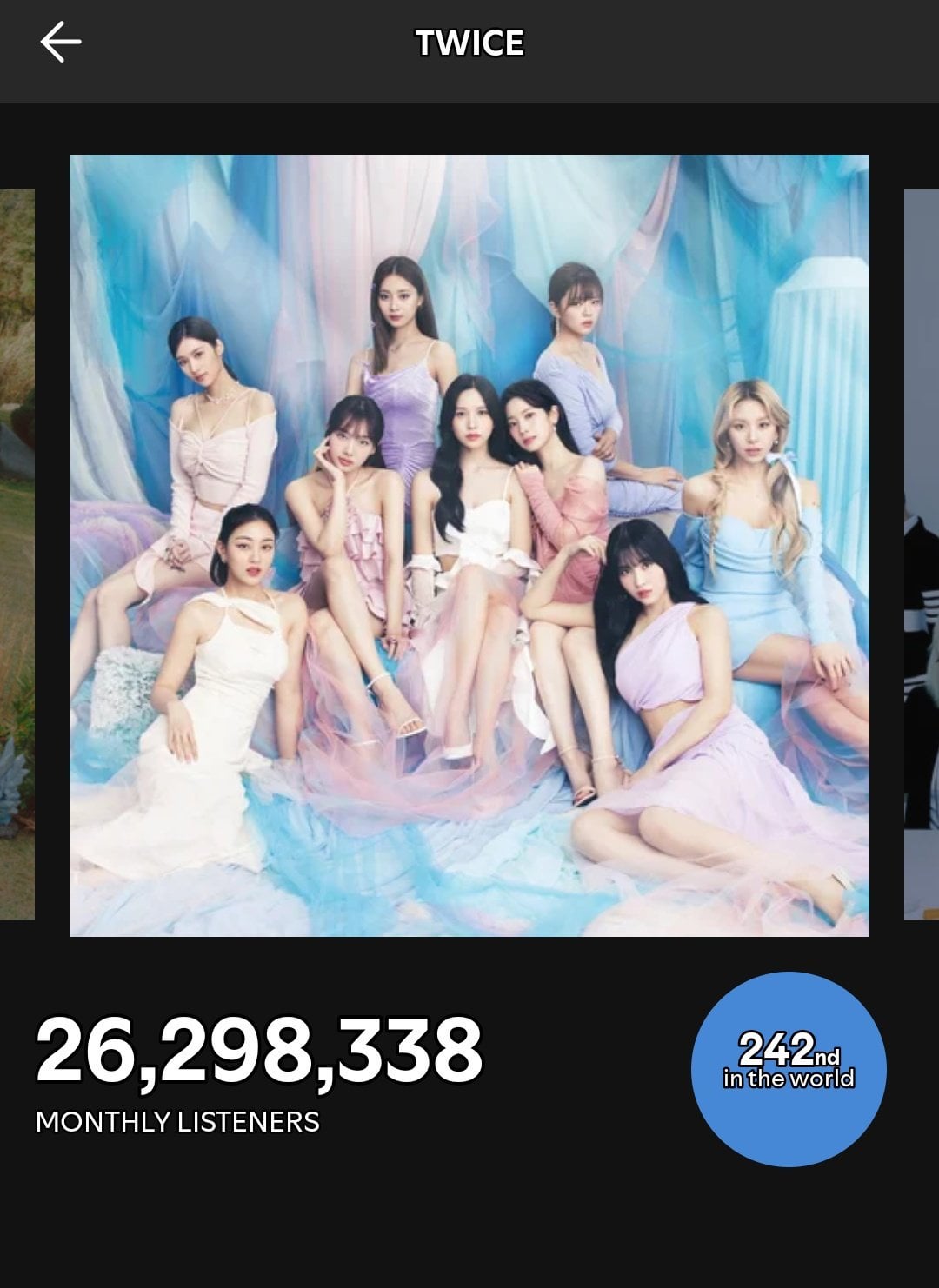939x1288 pixels.
Task: Open the TWICE artist image
Action: click(469, 545)
